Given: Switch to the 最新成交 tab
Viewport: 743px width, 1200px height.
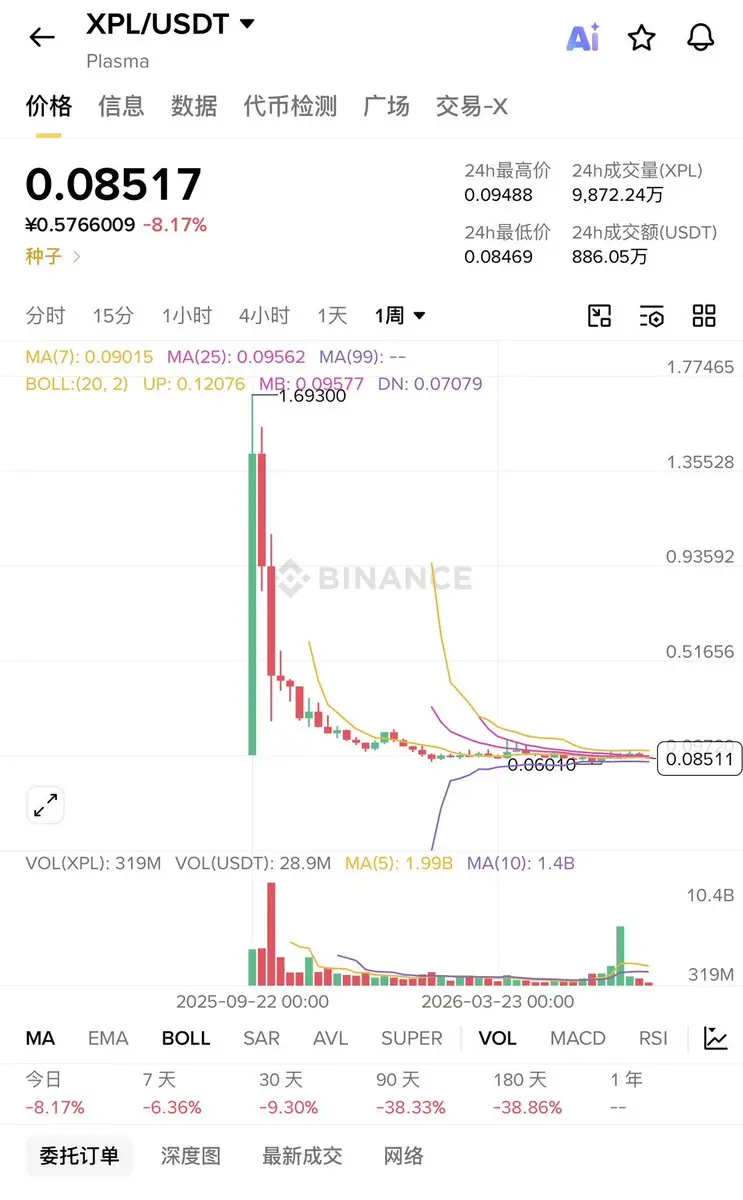Looking at the screenshot, I should pos(302,1156).
